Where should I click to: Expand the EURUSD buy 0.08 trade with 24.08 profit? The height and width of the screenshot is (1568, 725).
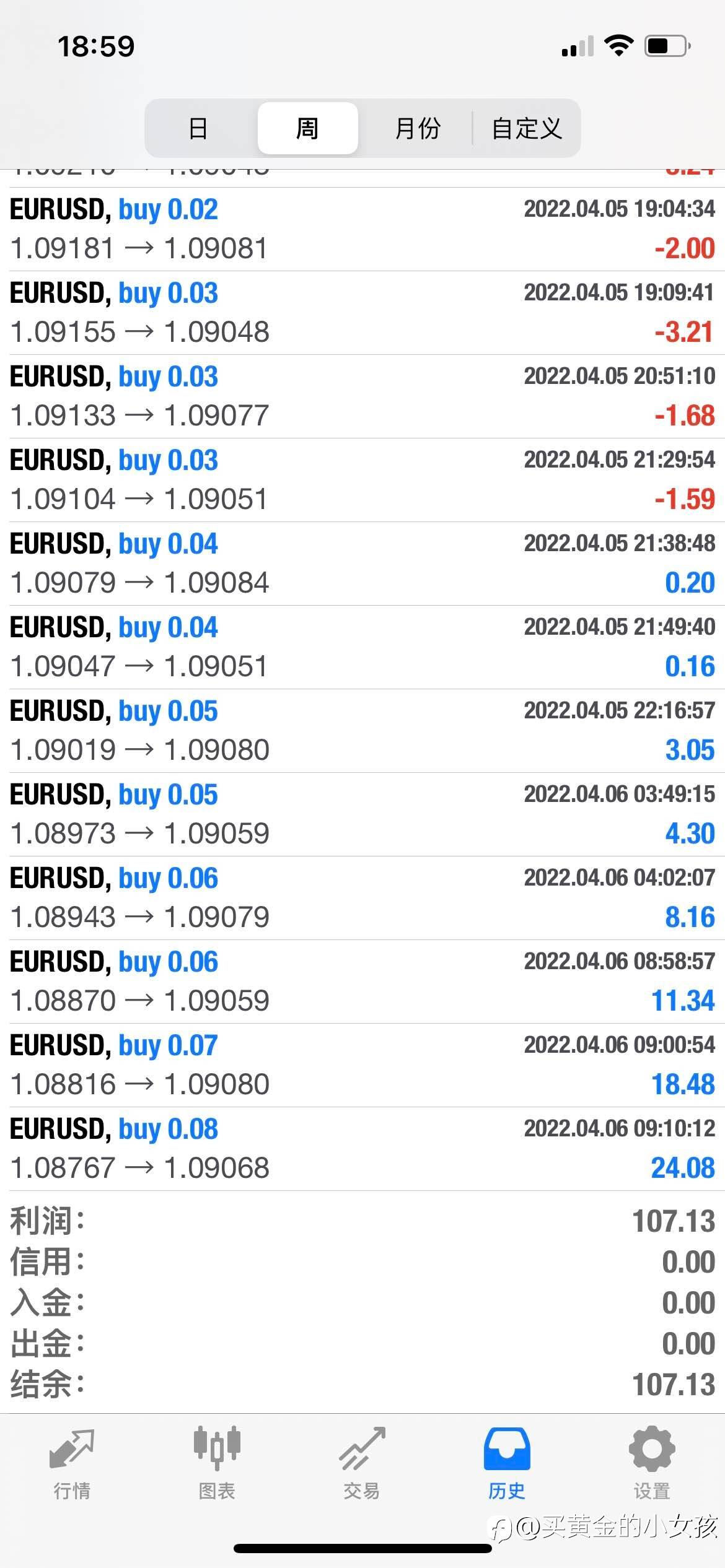[362, 1149]
